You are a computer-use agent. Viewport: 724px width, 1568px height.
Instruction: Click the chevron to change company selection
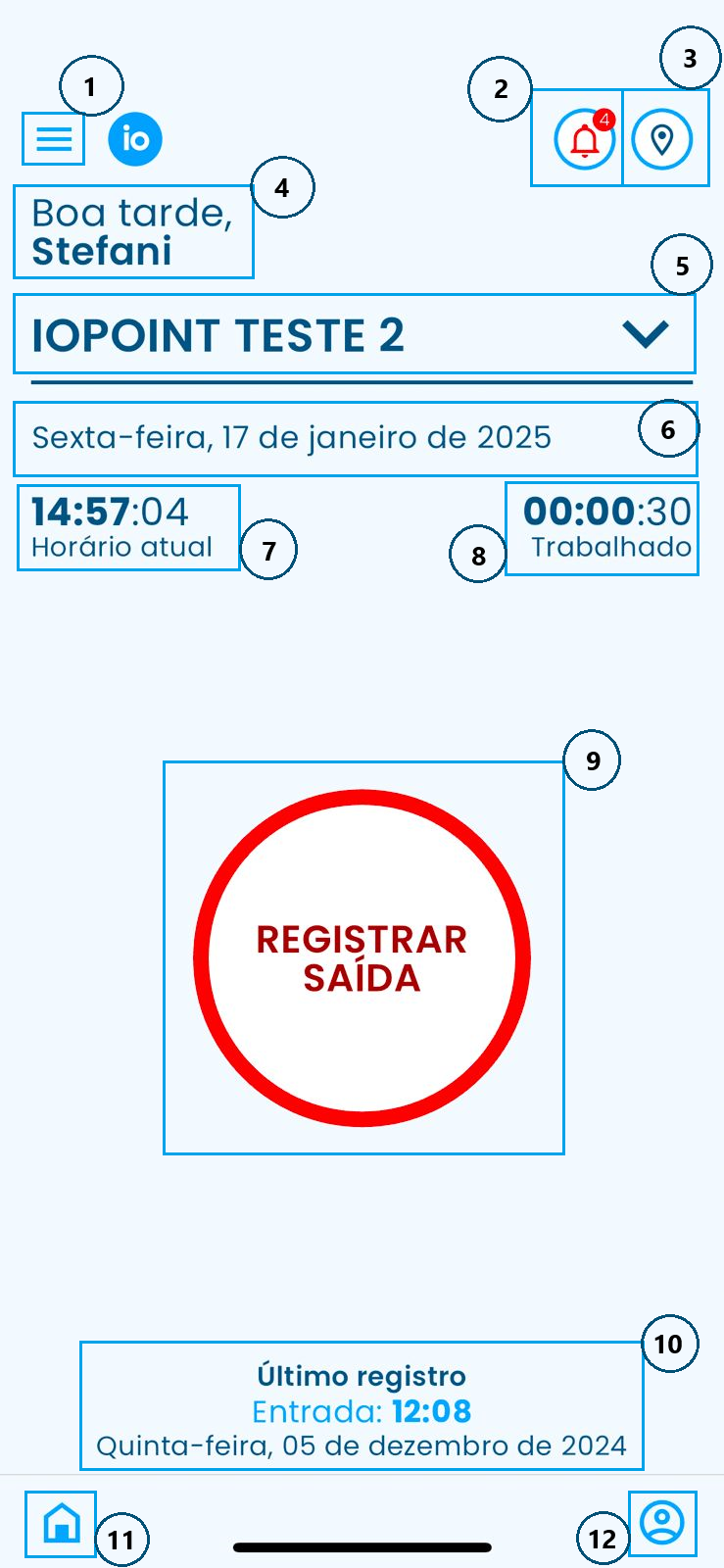click(x=647, y=334)
